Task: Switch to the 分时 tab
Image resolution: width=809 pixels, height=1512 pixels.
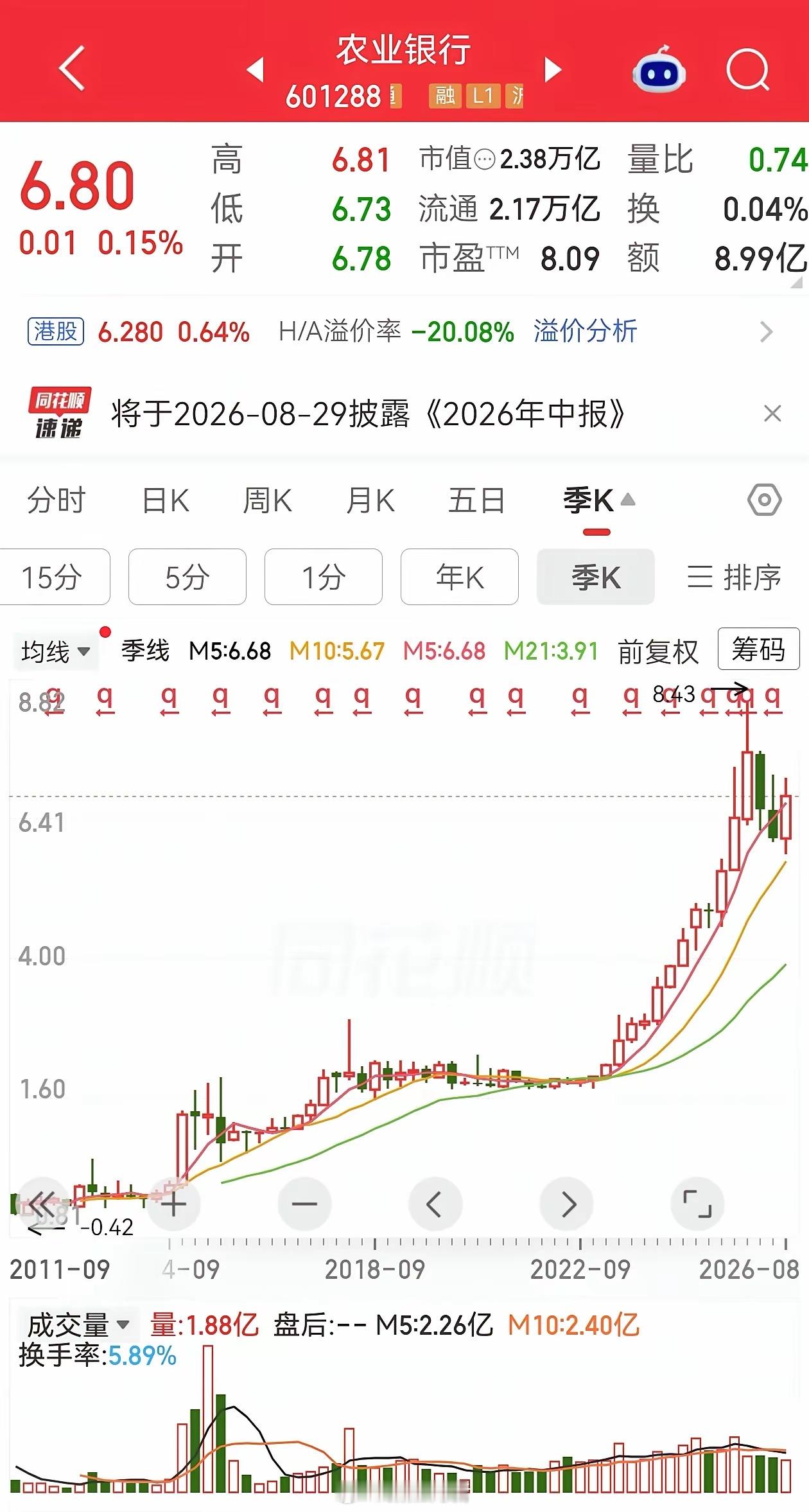Action: pos(57,500)
